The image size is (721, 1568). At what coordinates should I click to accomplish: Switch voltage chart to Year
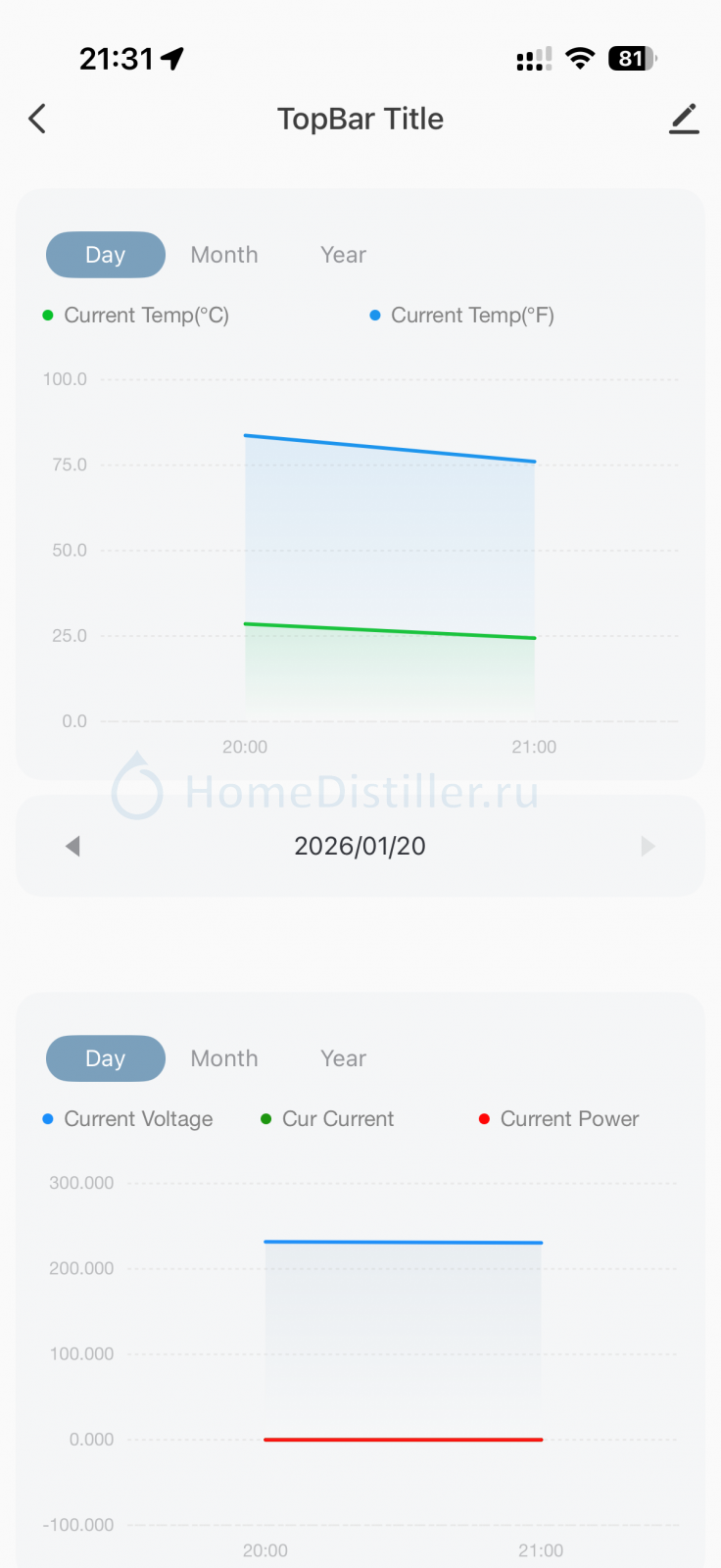(x=343, y=1058)
